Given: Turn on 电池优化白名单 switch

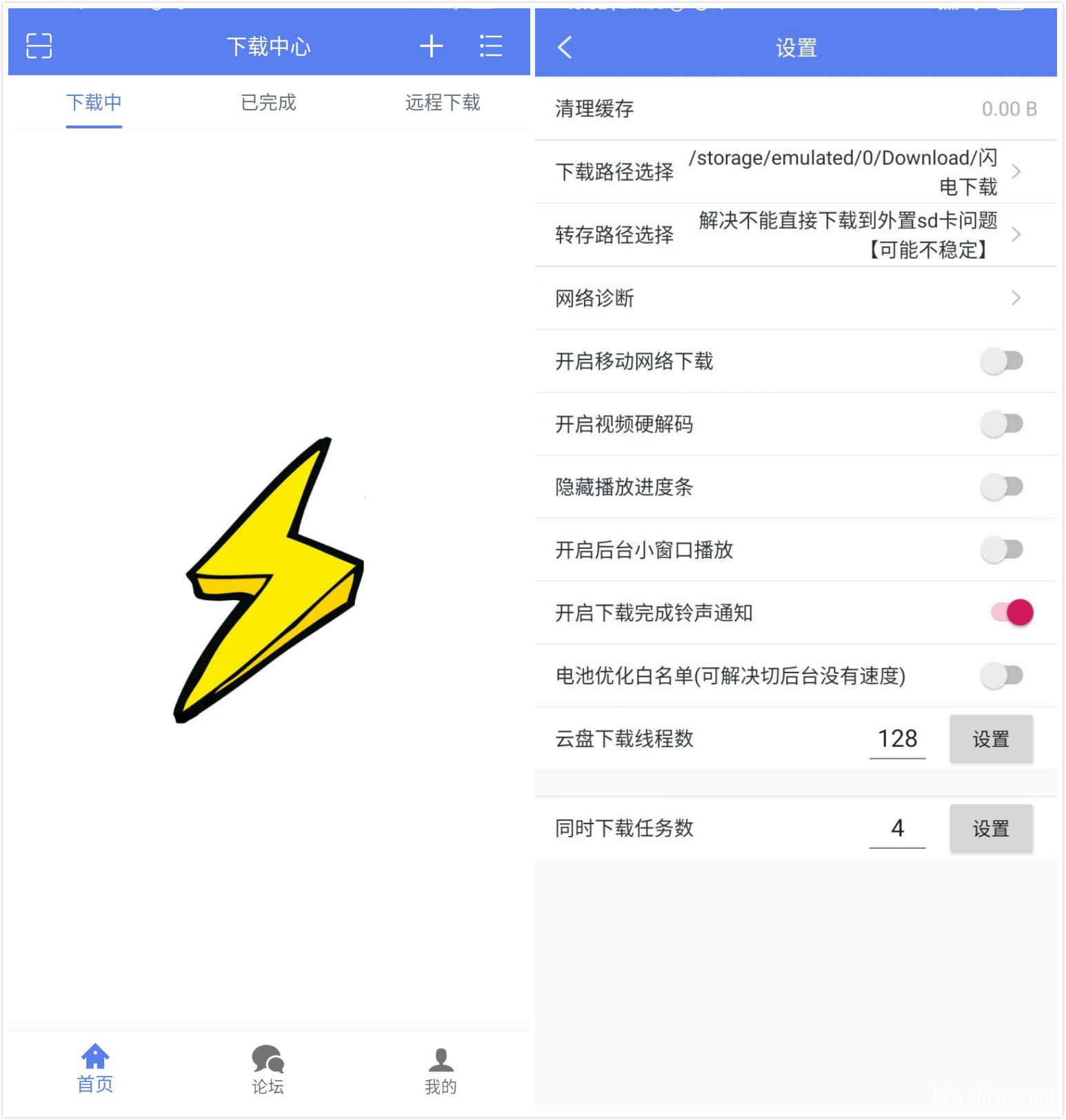Looking at the screenshot, I should pos(1002,675).
